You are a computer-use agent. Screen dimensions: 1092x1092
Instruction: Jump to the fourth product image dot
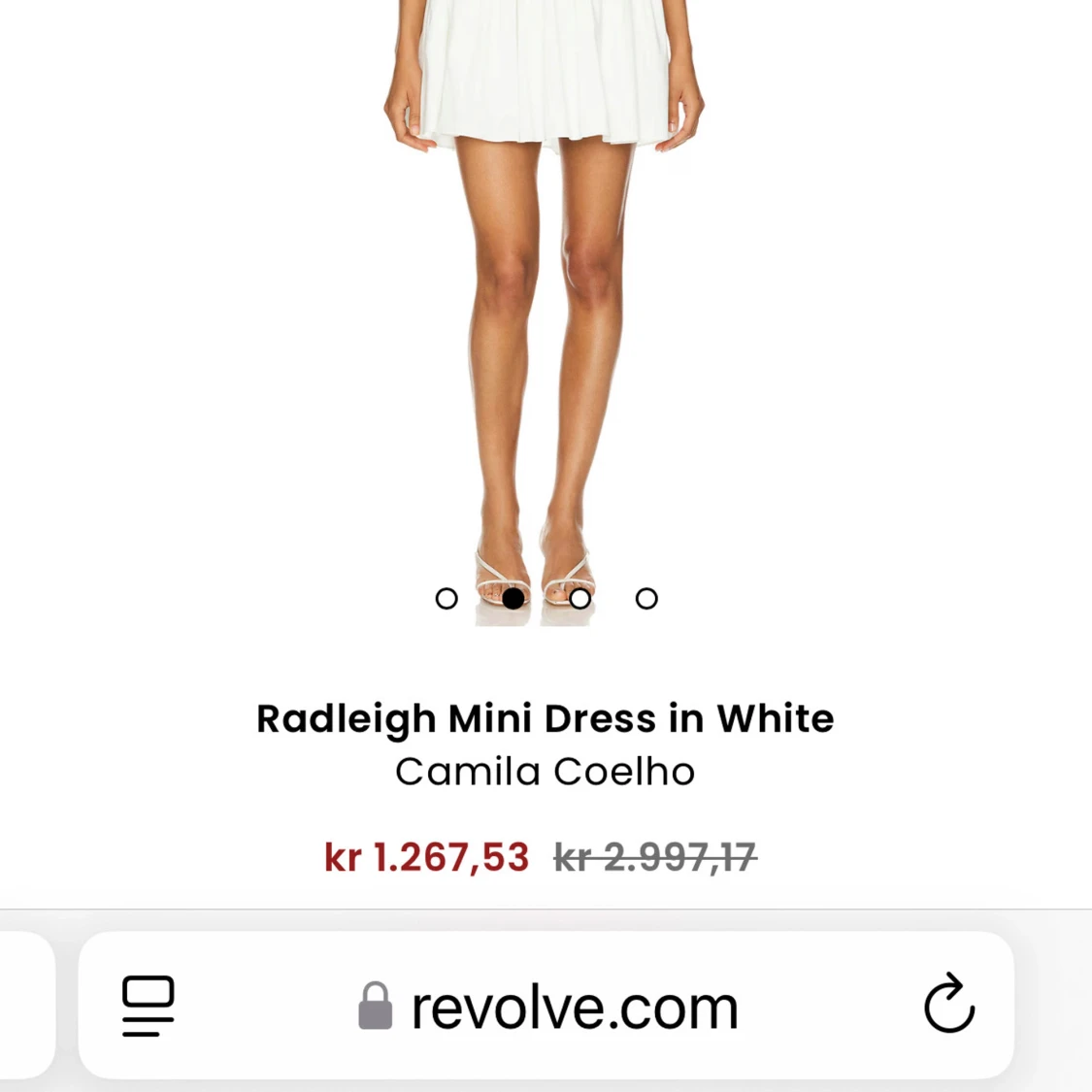646,599
